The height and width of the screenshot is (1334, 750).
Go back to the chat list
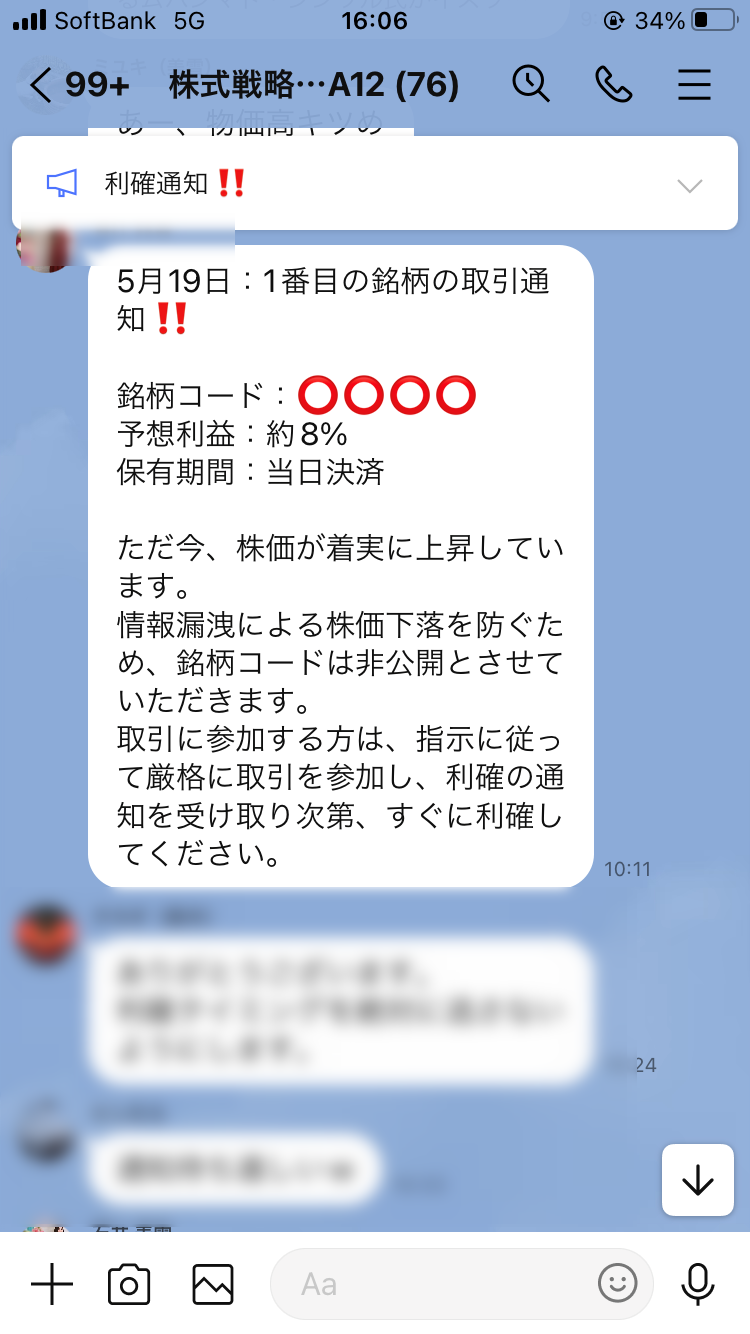click(40, 85)
